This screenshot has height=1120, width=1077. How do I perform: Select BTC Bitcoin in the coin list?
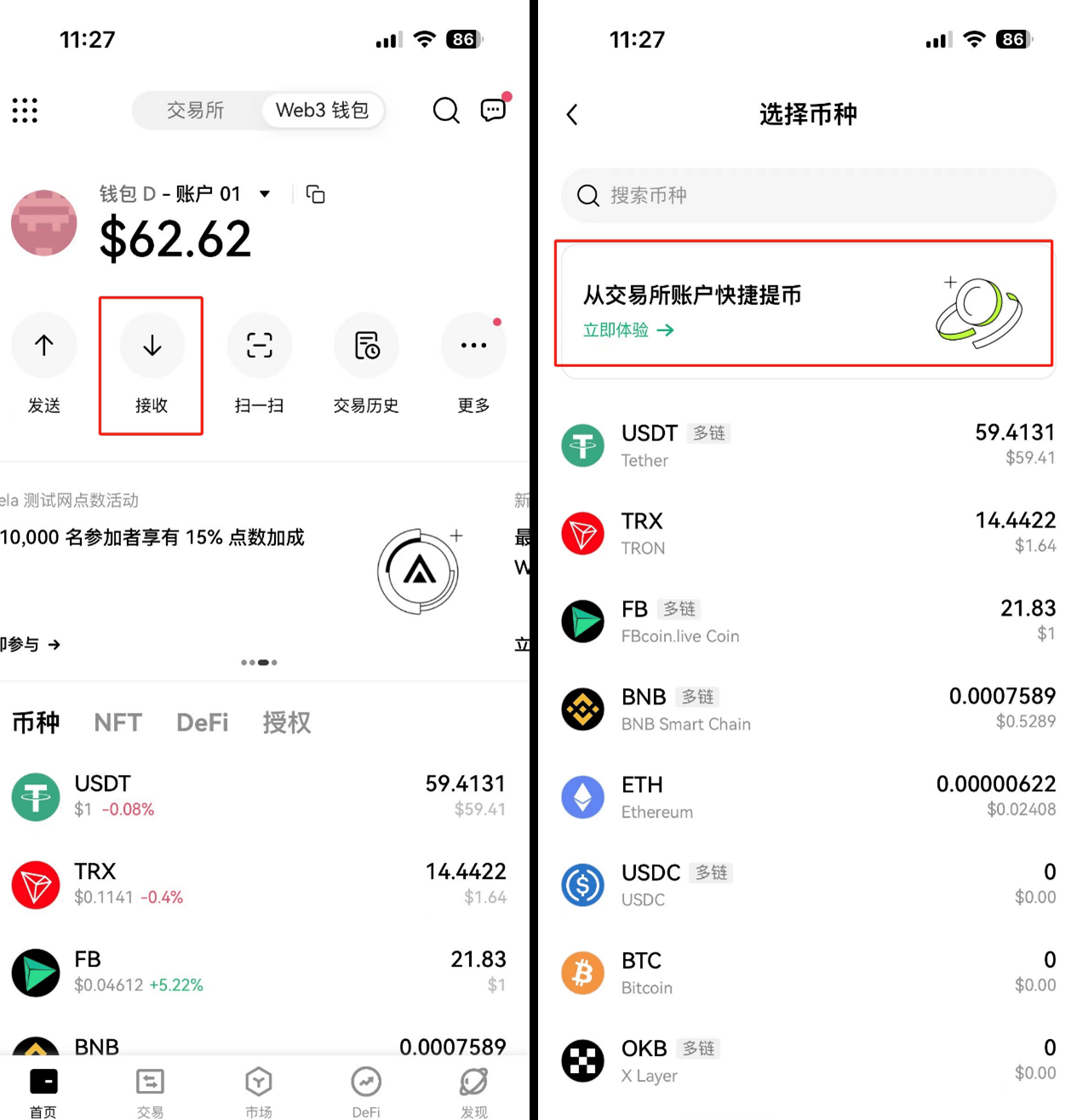coord(807,973)
